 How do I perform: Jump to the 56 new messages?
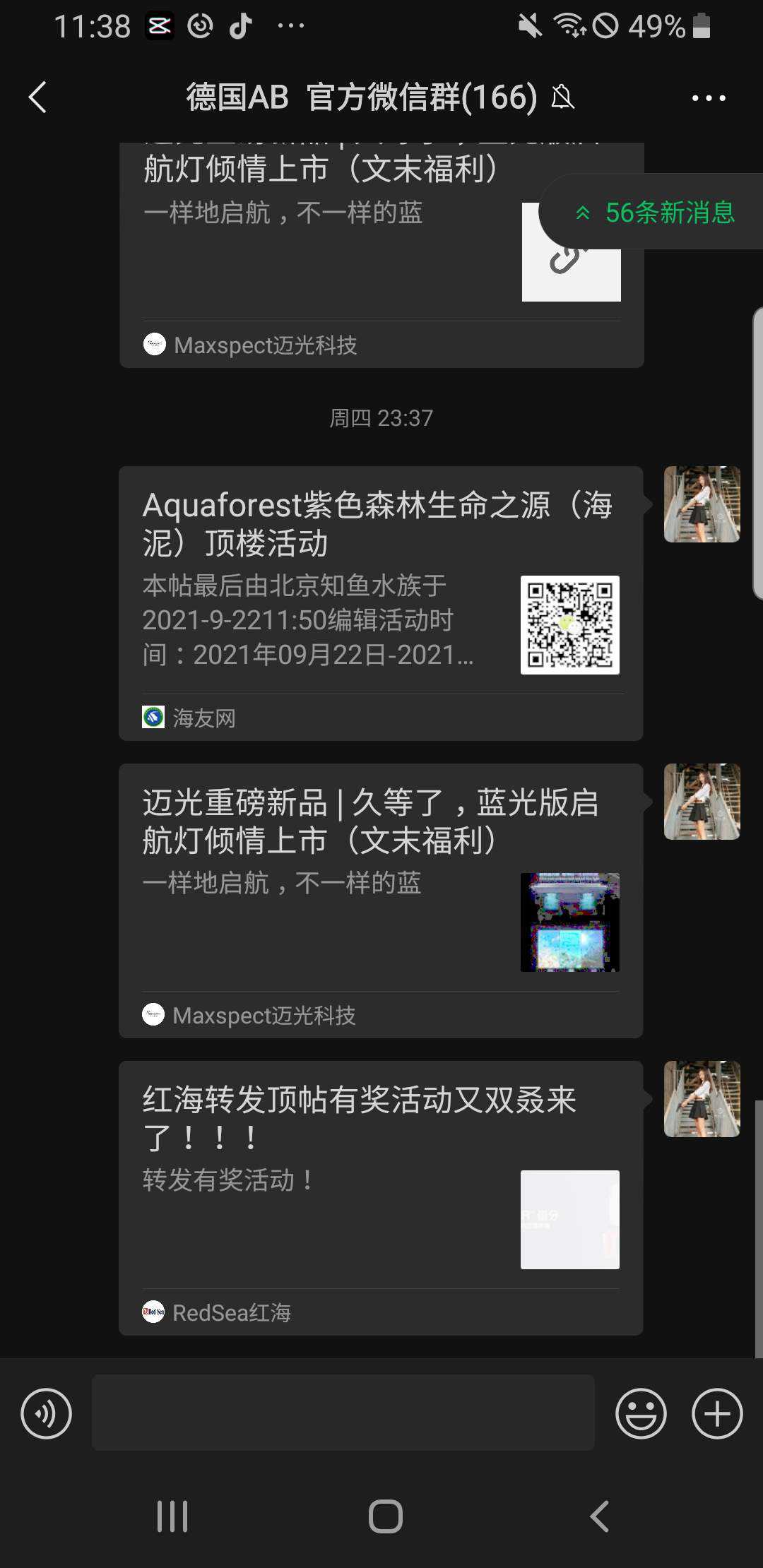[656, 213]
